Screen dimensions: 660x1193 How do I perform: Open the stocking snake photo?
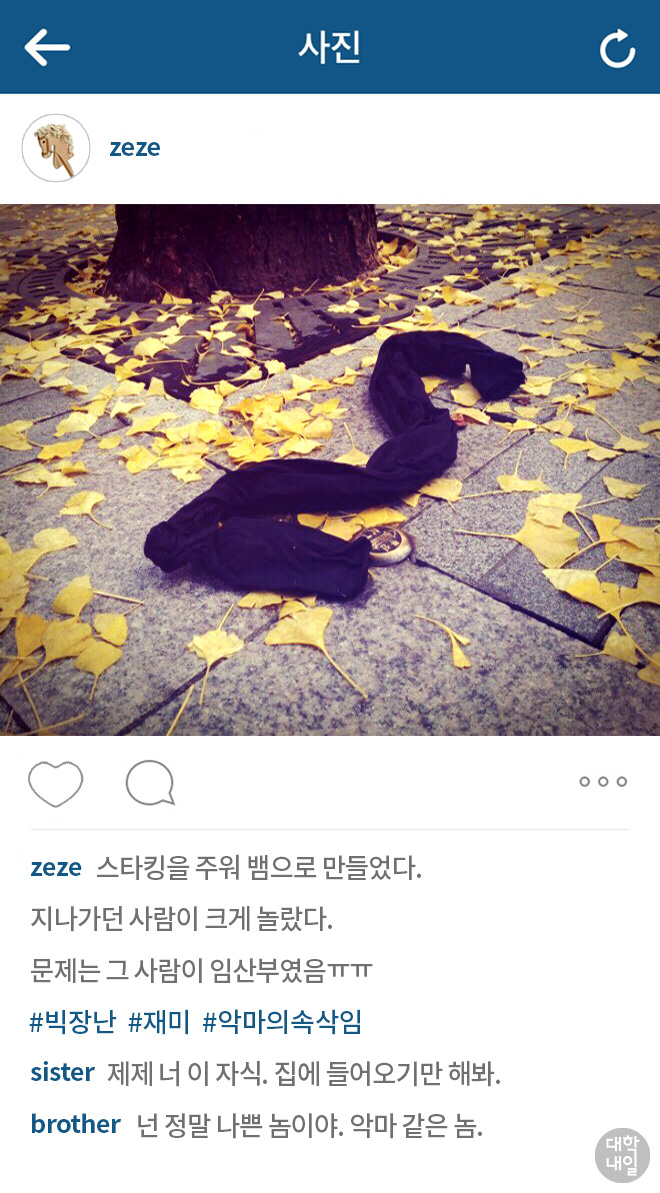click(330, 470)
